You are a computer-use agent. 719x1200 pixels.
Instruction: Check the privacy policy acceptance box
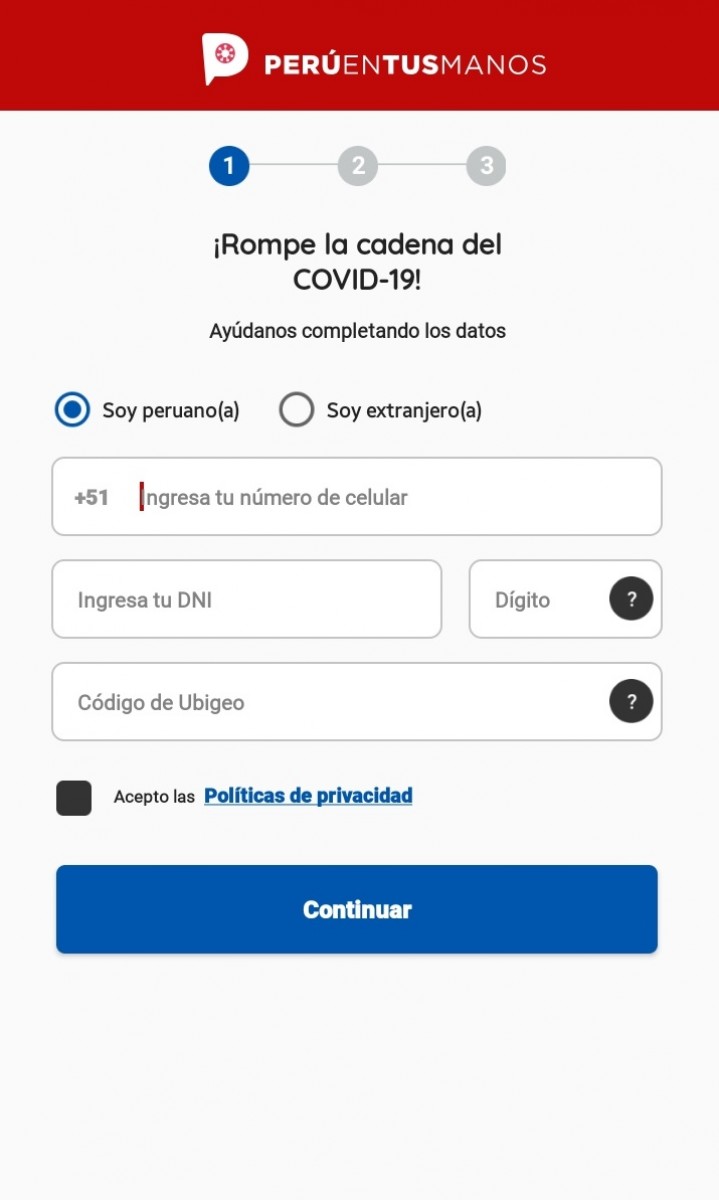pyautogui.click(x=74, y=798)
